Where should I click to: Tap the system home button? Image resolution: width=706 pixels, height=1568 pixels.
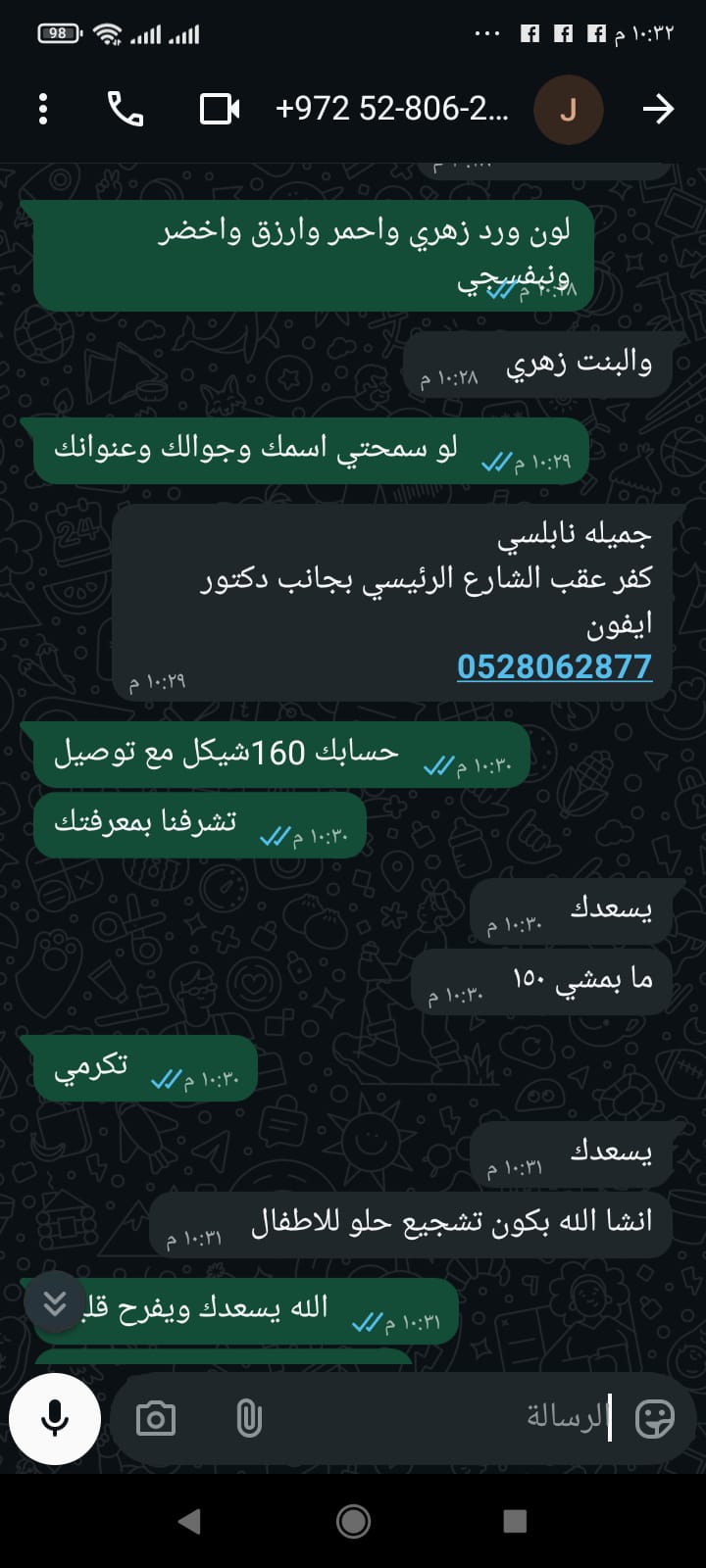[353, 1521]
